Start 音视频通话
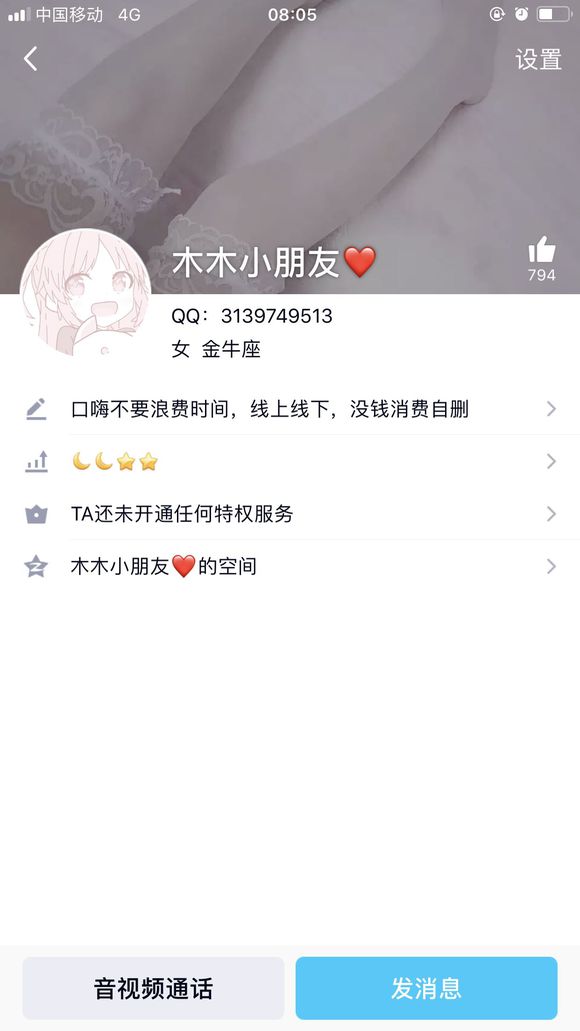580x1031 pixels. tap(153, 988)
